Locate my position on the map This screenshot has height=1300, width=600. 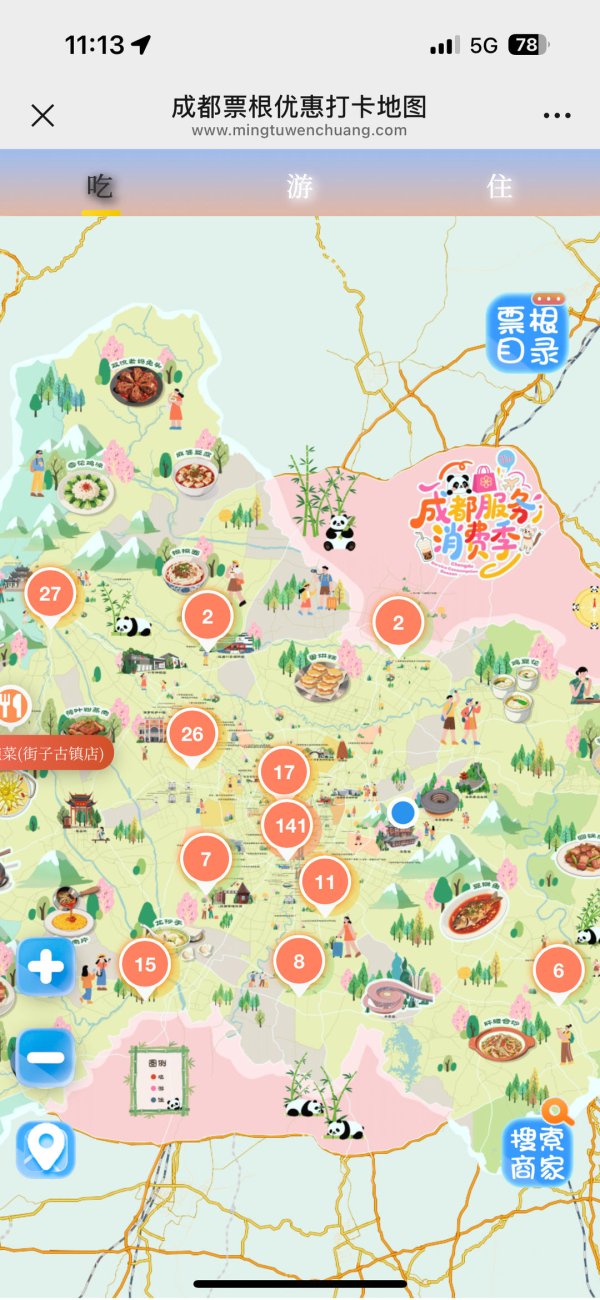point(46,1148)
